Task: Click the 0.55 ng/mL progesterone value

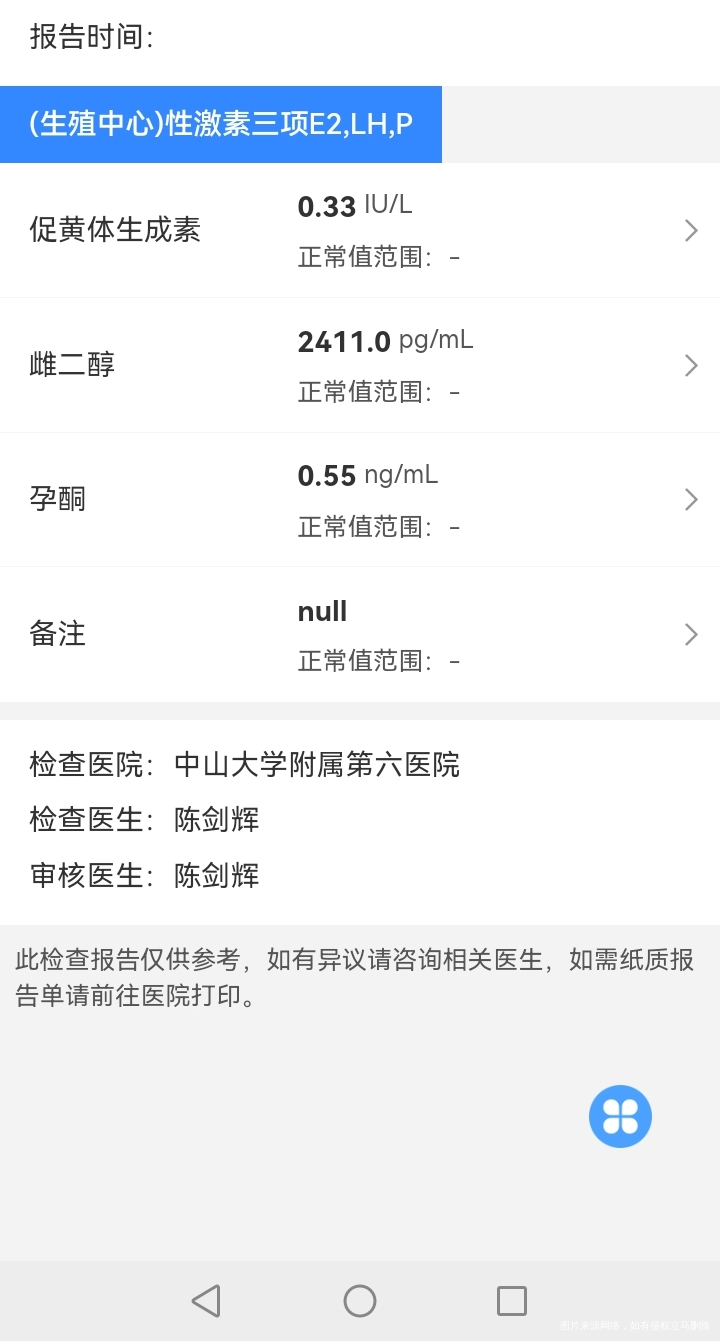Action: [x=367, y=475]
